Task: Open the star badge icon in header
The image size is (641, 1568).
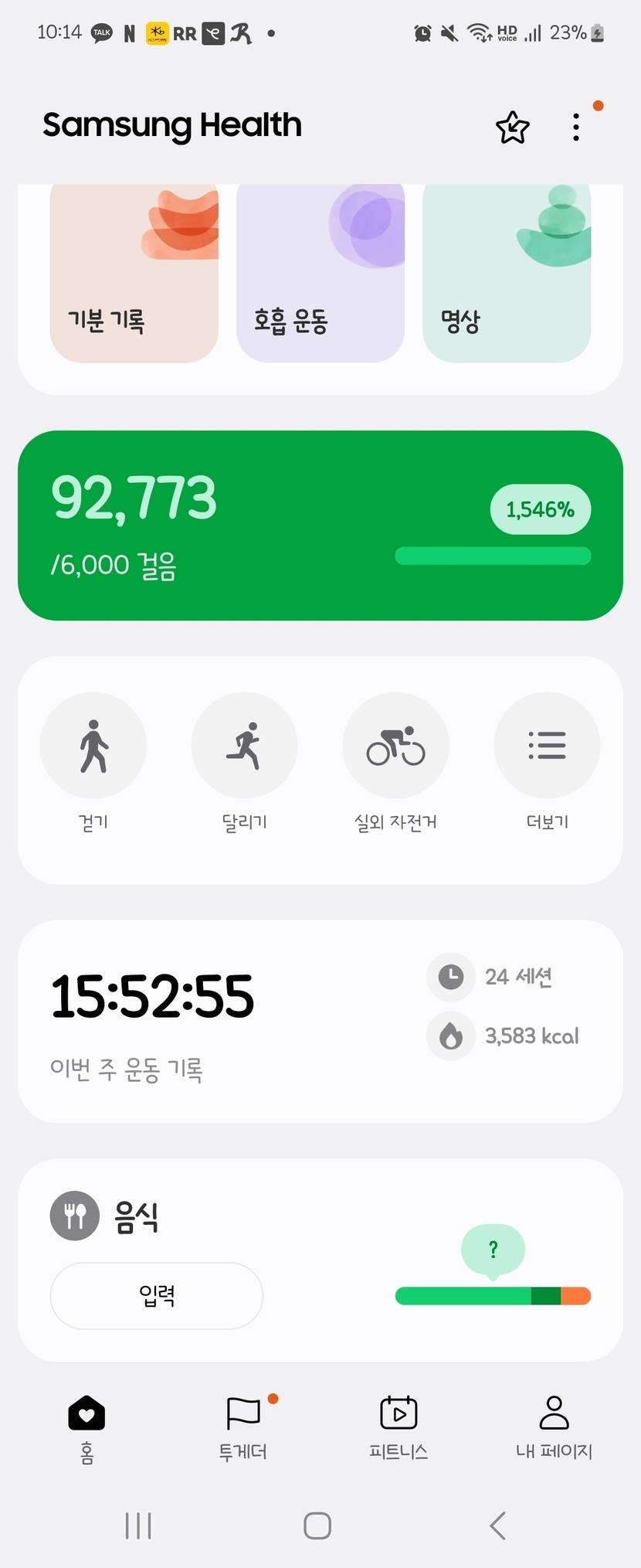Action: click(512, 128)
